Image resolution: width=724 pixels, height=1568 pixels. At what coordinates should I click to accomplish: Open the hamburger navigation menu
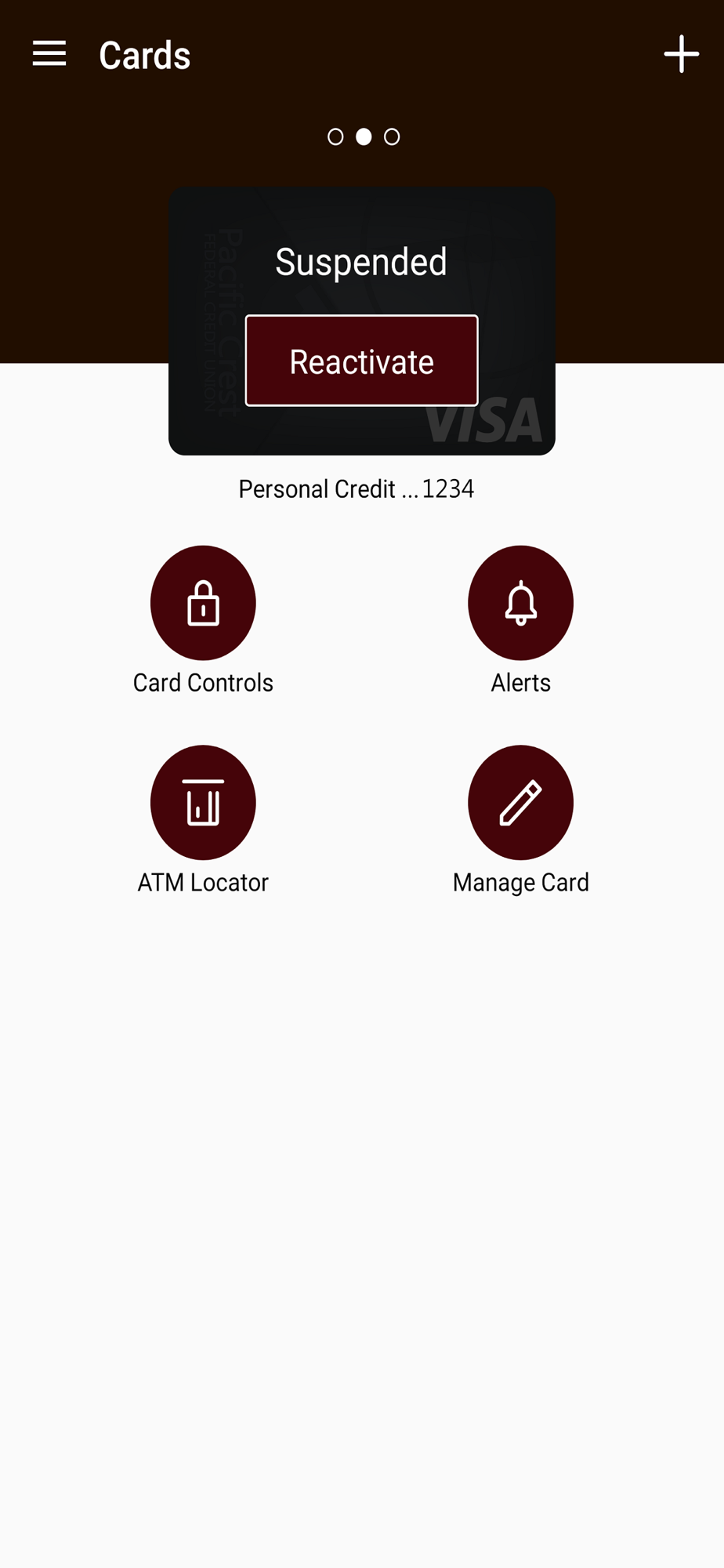(49, 54)
